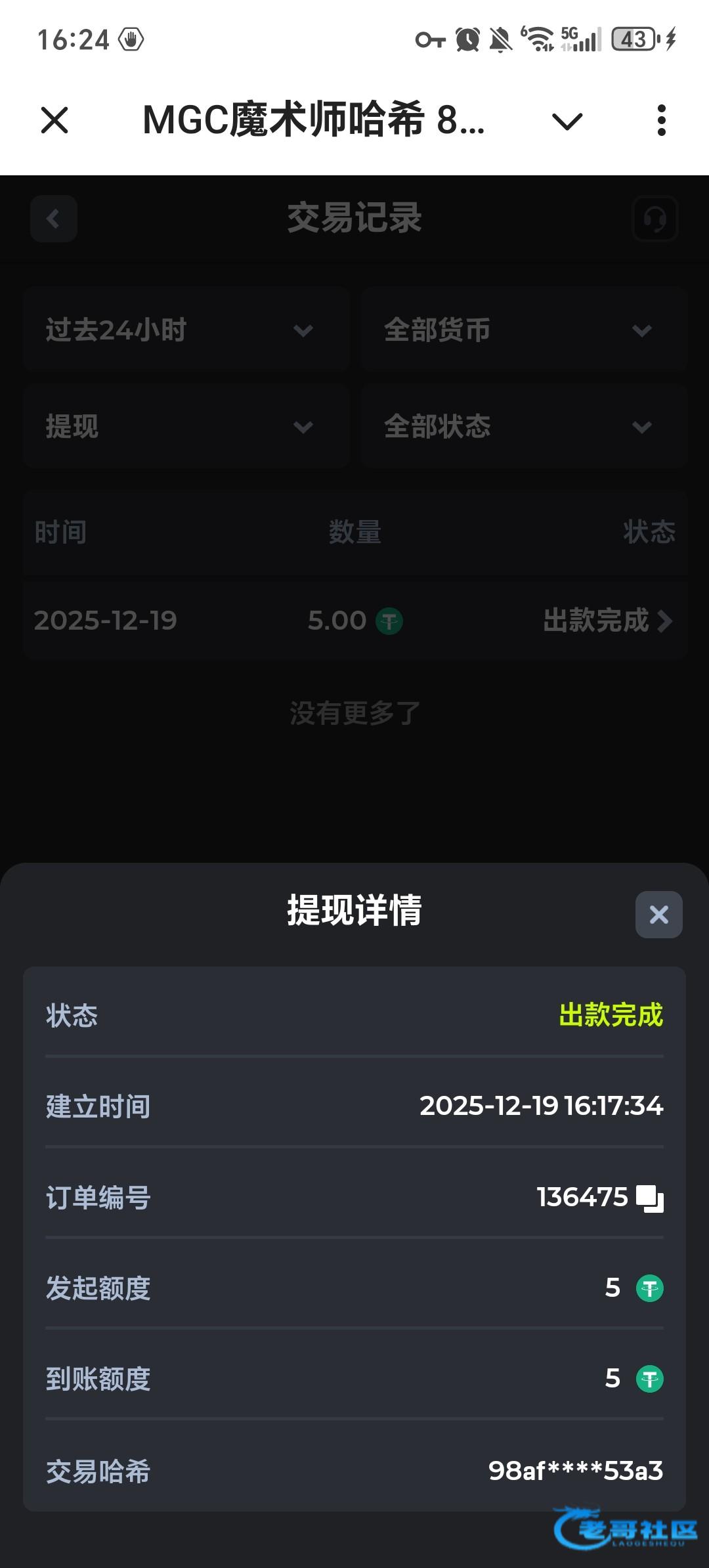Viewport: 709px width, 1568px height.
Task: Change the 提现 transaction type dropdown
Action: (186, 427)
